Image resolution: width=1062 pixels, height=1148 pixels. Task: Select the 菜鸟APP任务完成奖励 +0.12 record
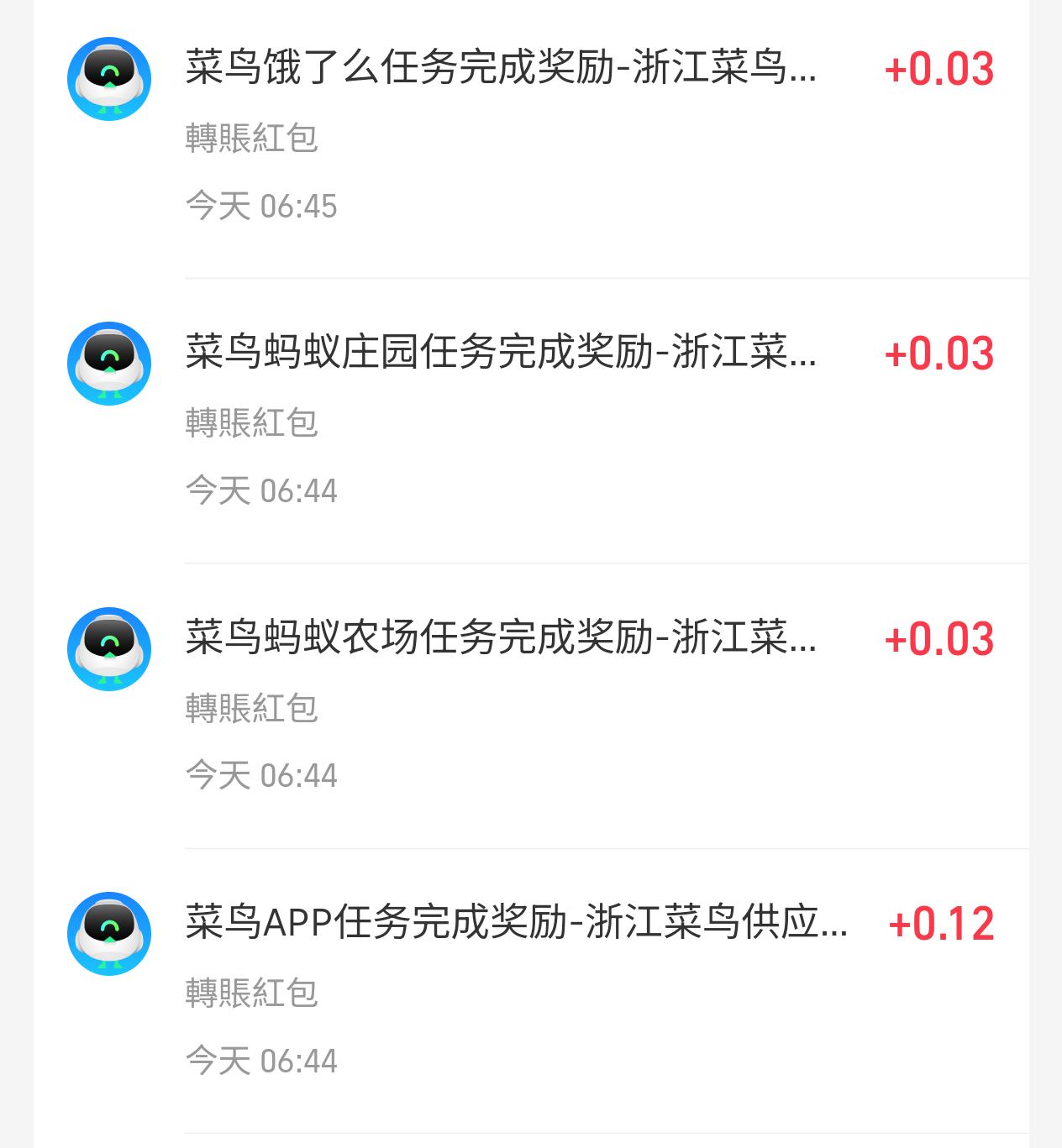point(516,923)
